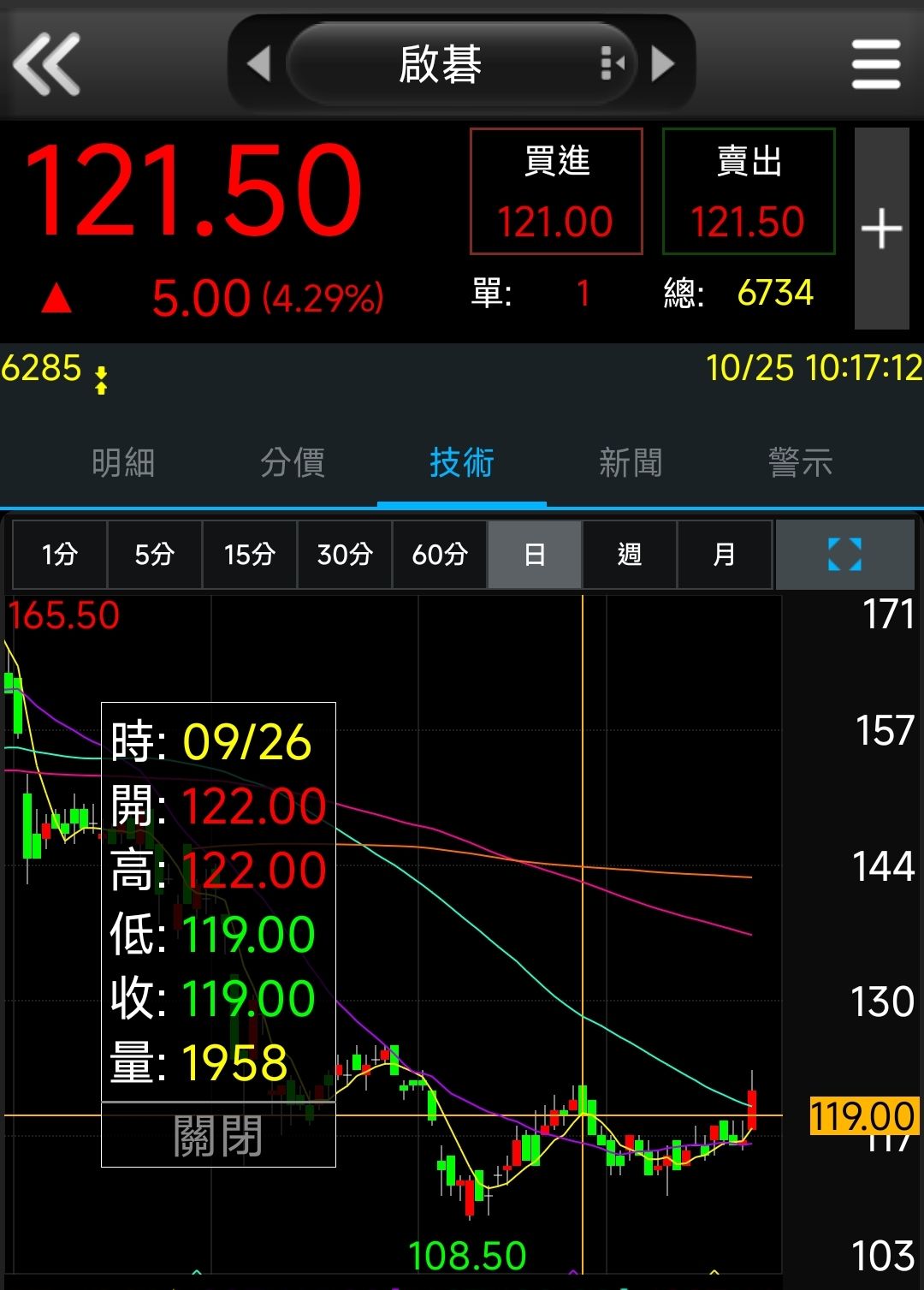Switch to the previous stock
The width and height of the screenshot is (924, 1290).
[258, 63]
